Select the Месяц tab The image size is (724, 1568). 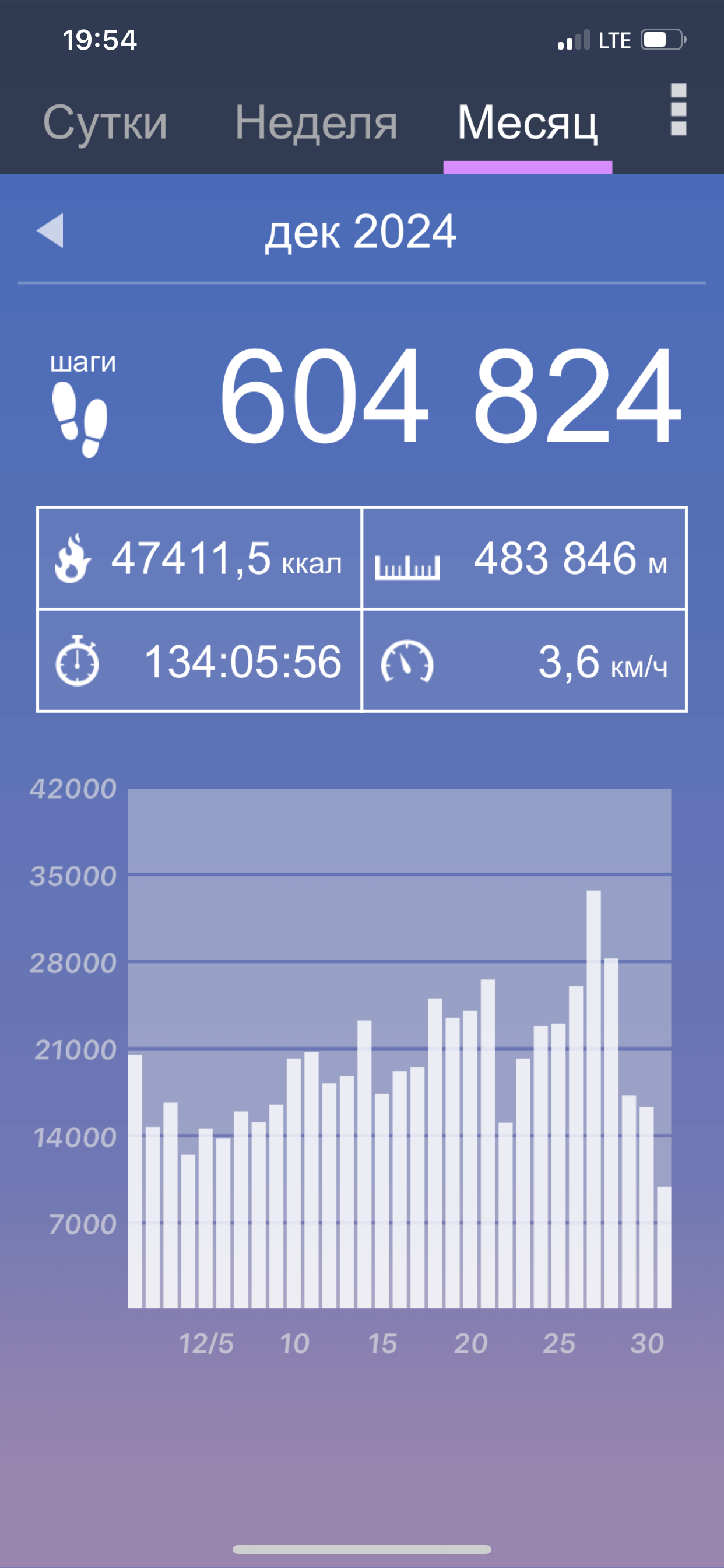pyautogui.click(x=528, y=123)
